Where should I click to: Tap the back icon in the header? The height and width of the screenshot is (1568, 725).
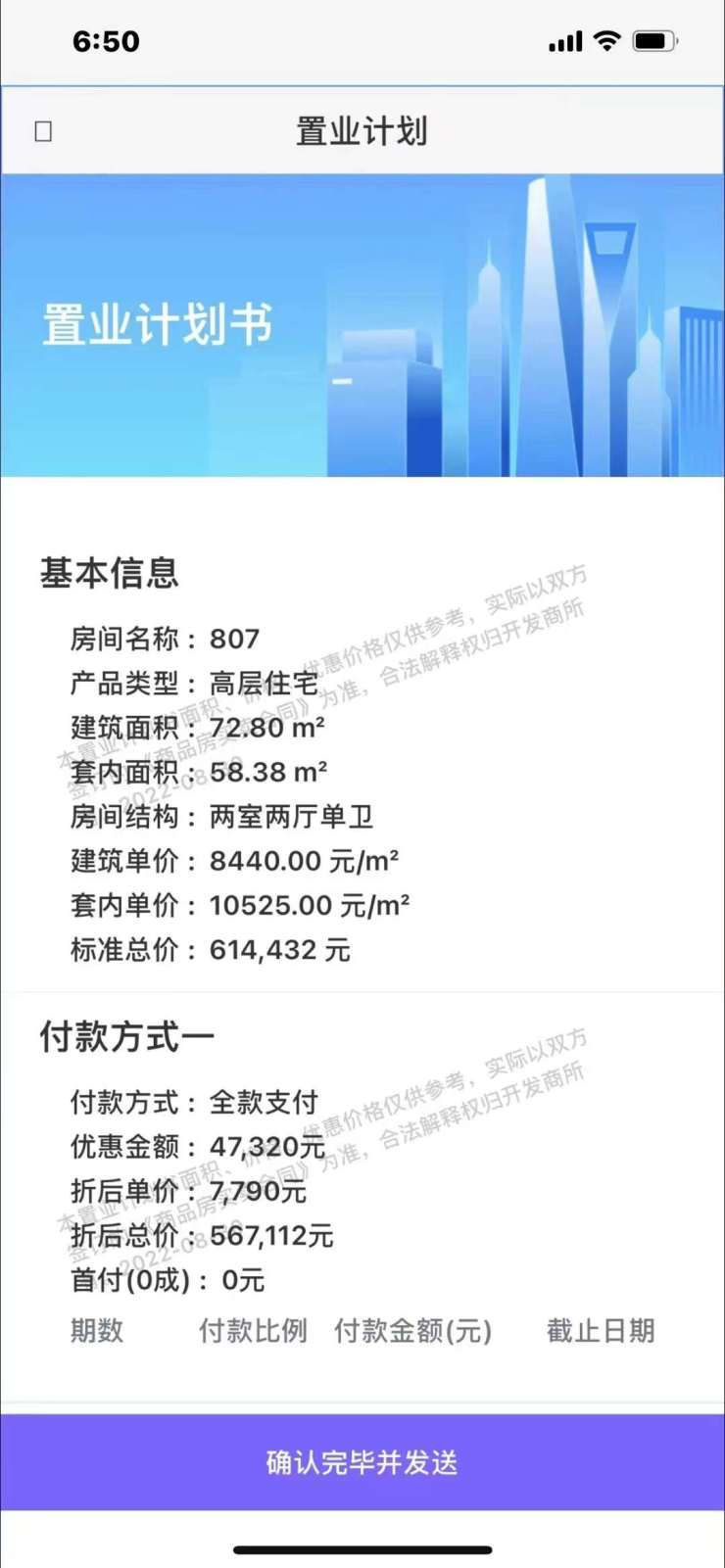tap(43, 131)
